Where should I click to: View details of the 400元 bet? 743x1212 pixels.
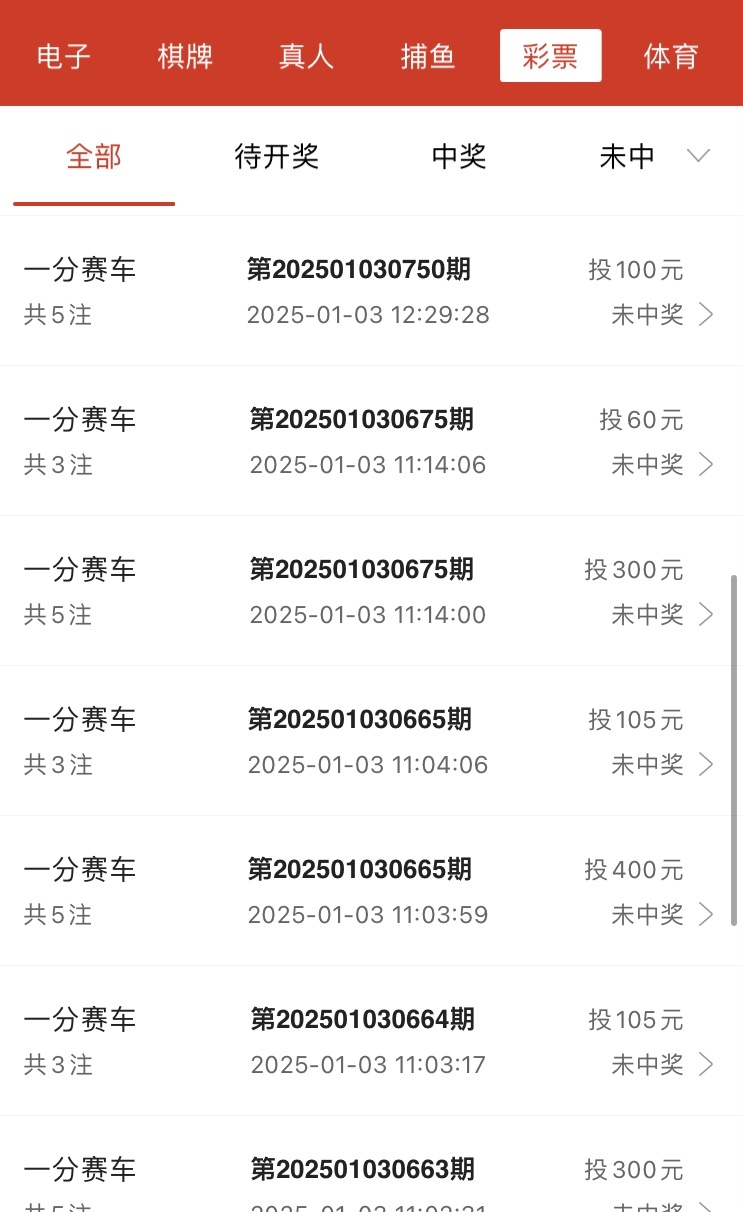click(371, 891)
